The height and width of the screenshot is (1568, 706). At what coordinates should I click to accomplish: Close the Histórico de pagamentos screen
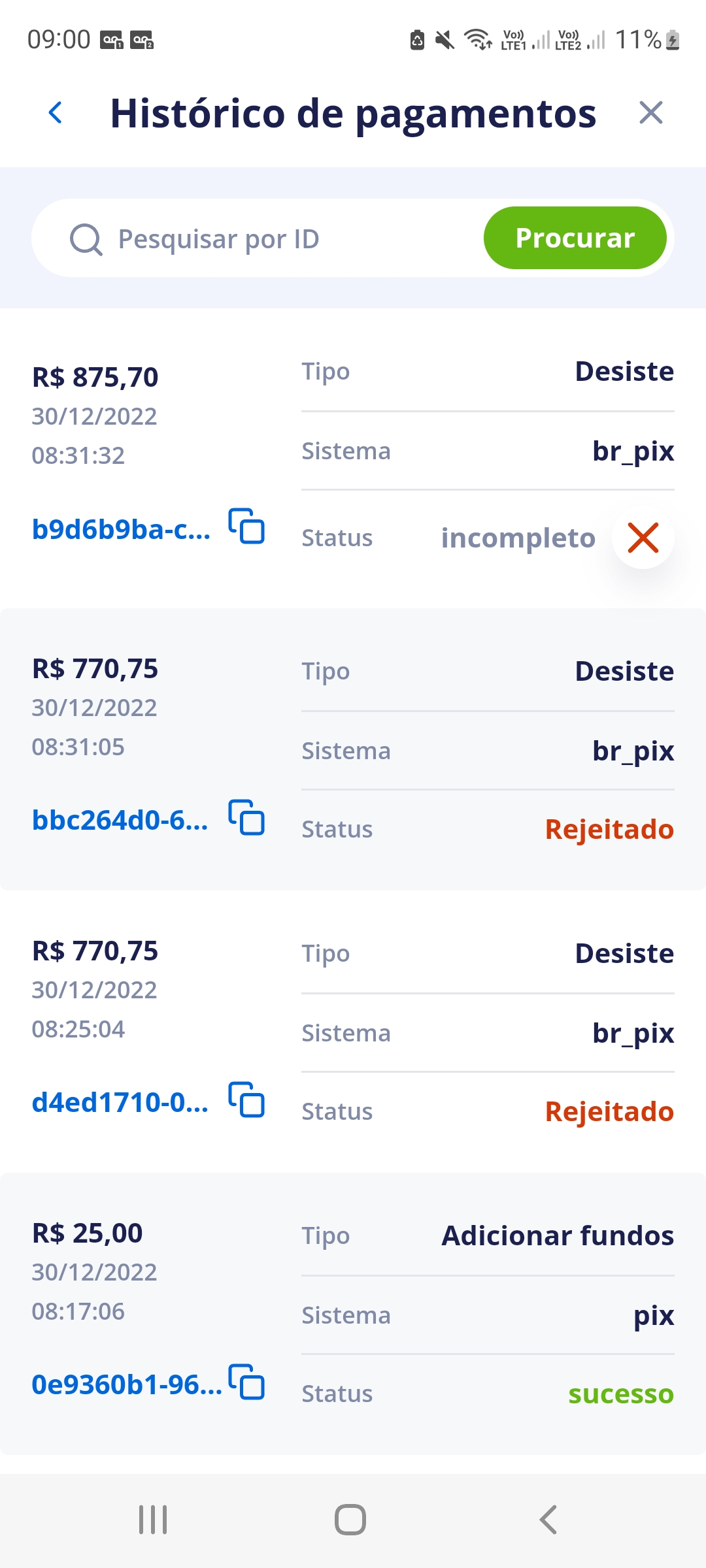(651, 112)
